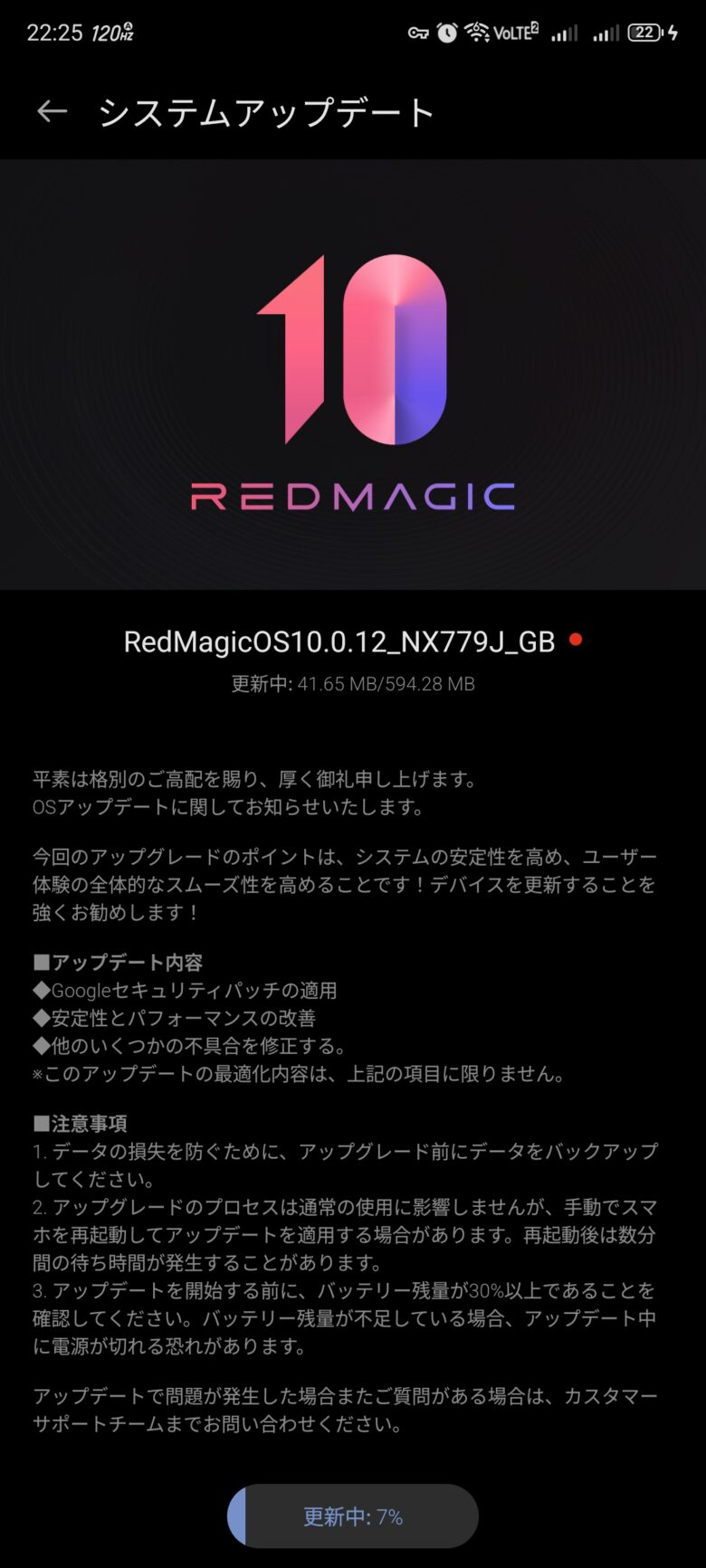Tap the 更新中: 7% progress button
This screenshot has width=706, height=1568.
coord(353,1516)
